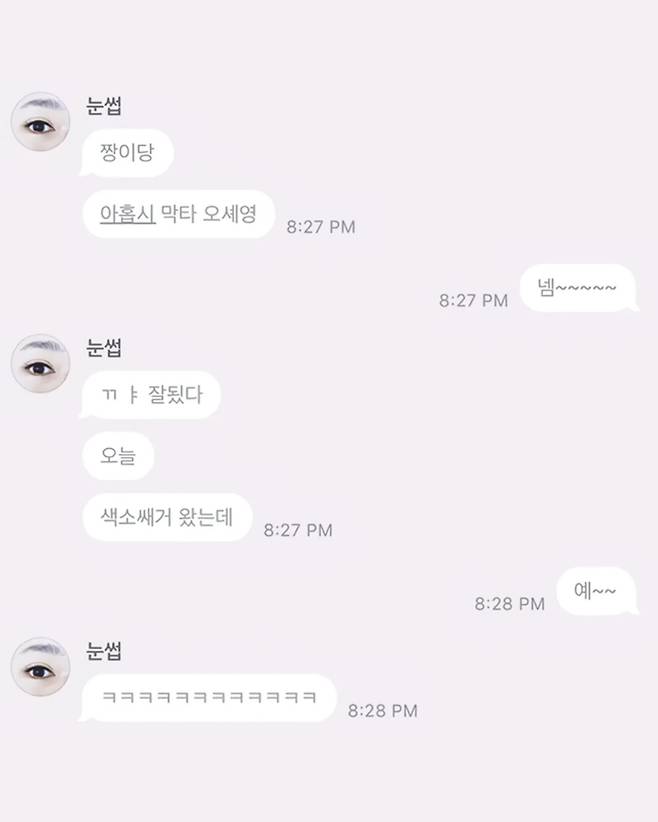Open the underlined 아홉시 link
The image size is (658, 822).
click(127, 213)
